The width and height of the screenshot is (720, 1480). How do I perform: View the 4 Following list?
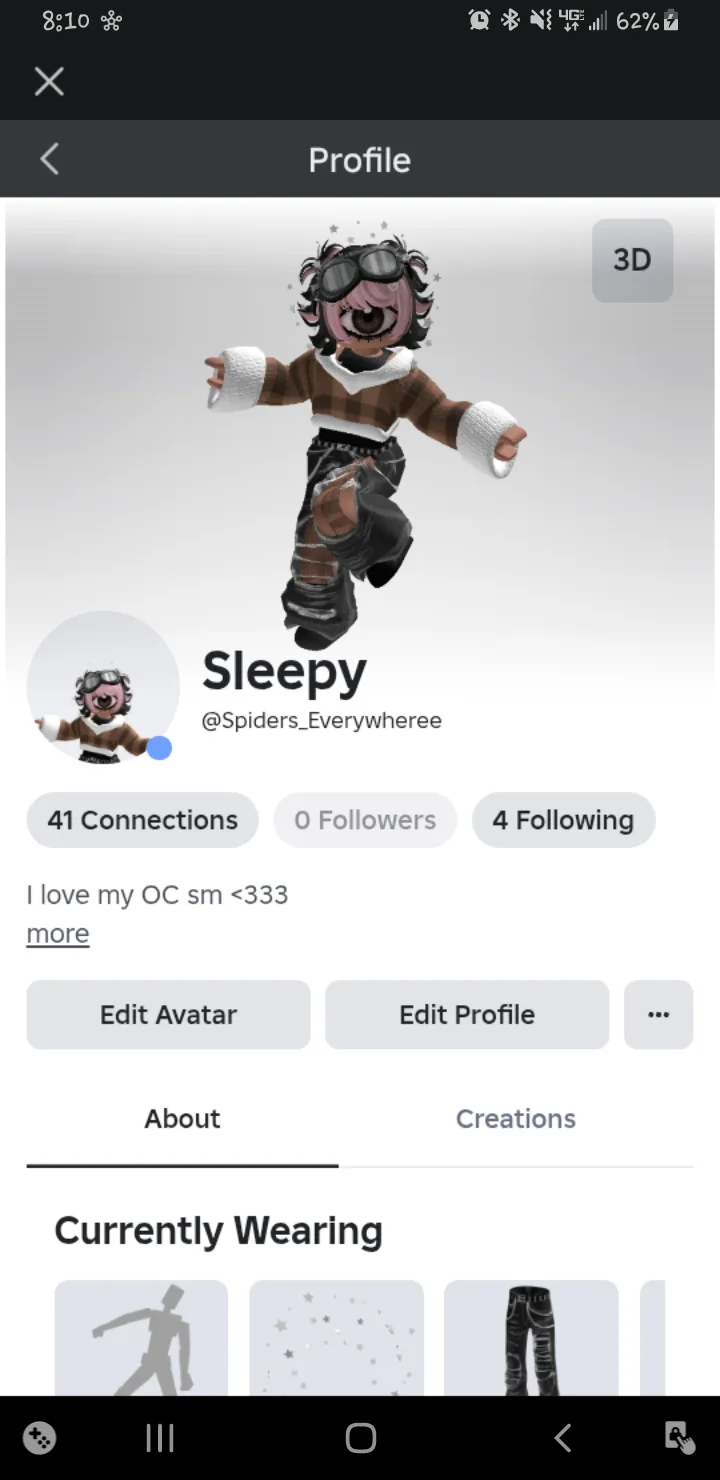coord(563,820)
